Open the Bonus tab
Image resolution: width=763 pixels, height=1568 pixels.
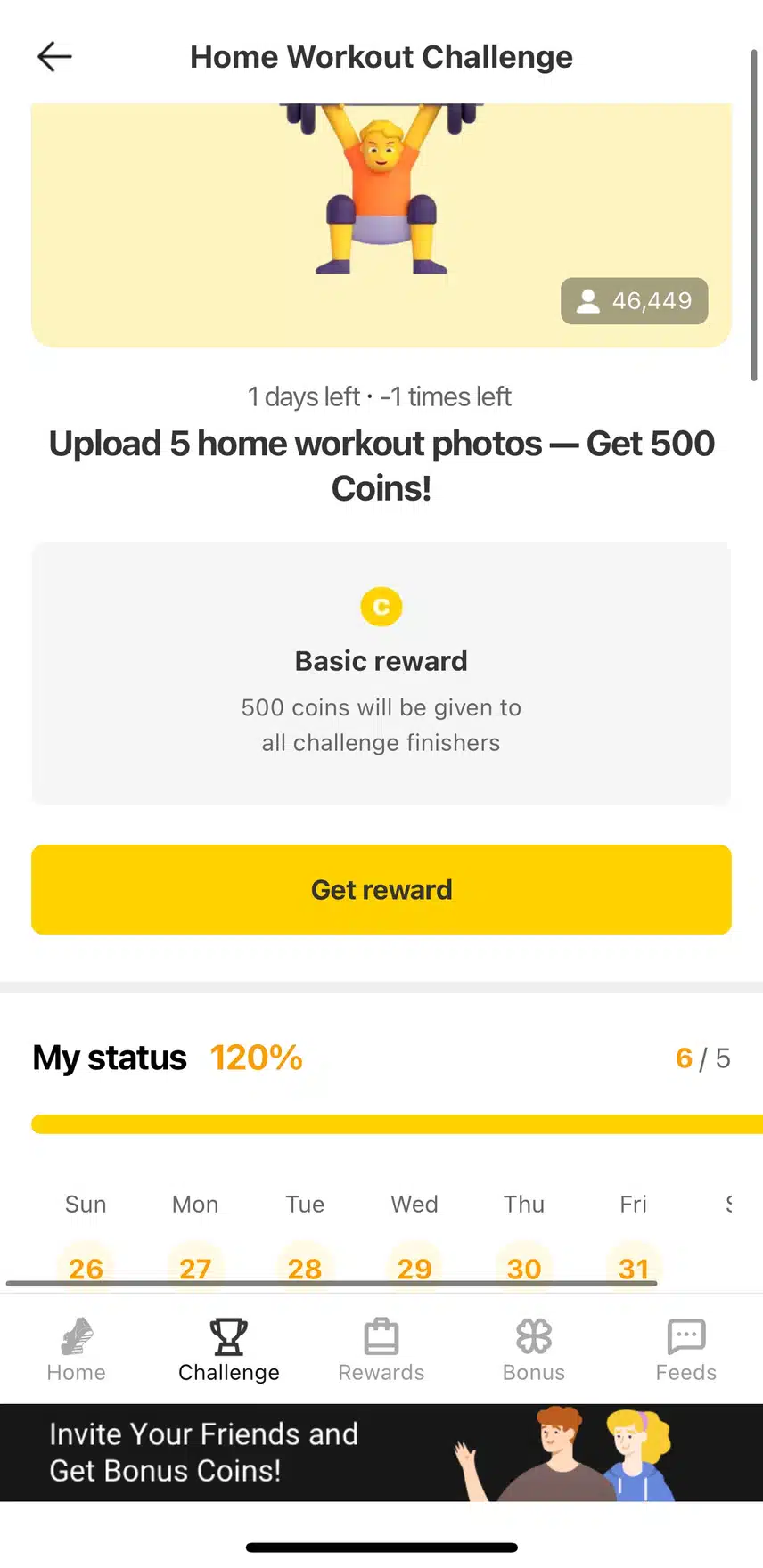pos(534,1350)
